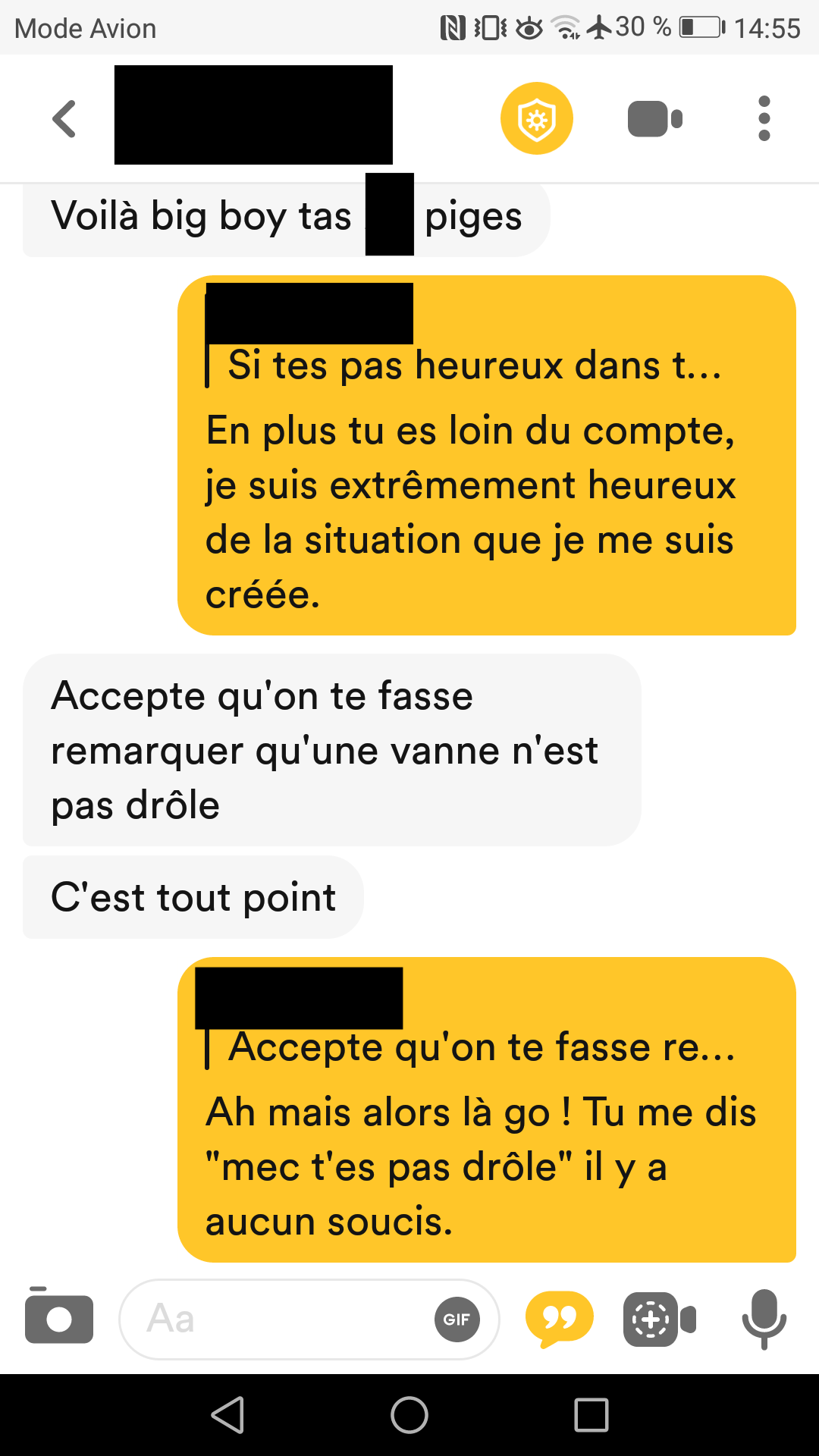Record a video note message
819x1456 pixels.
coord(660,1319)
